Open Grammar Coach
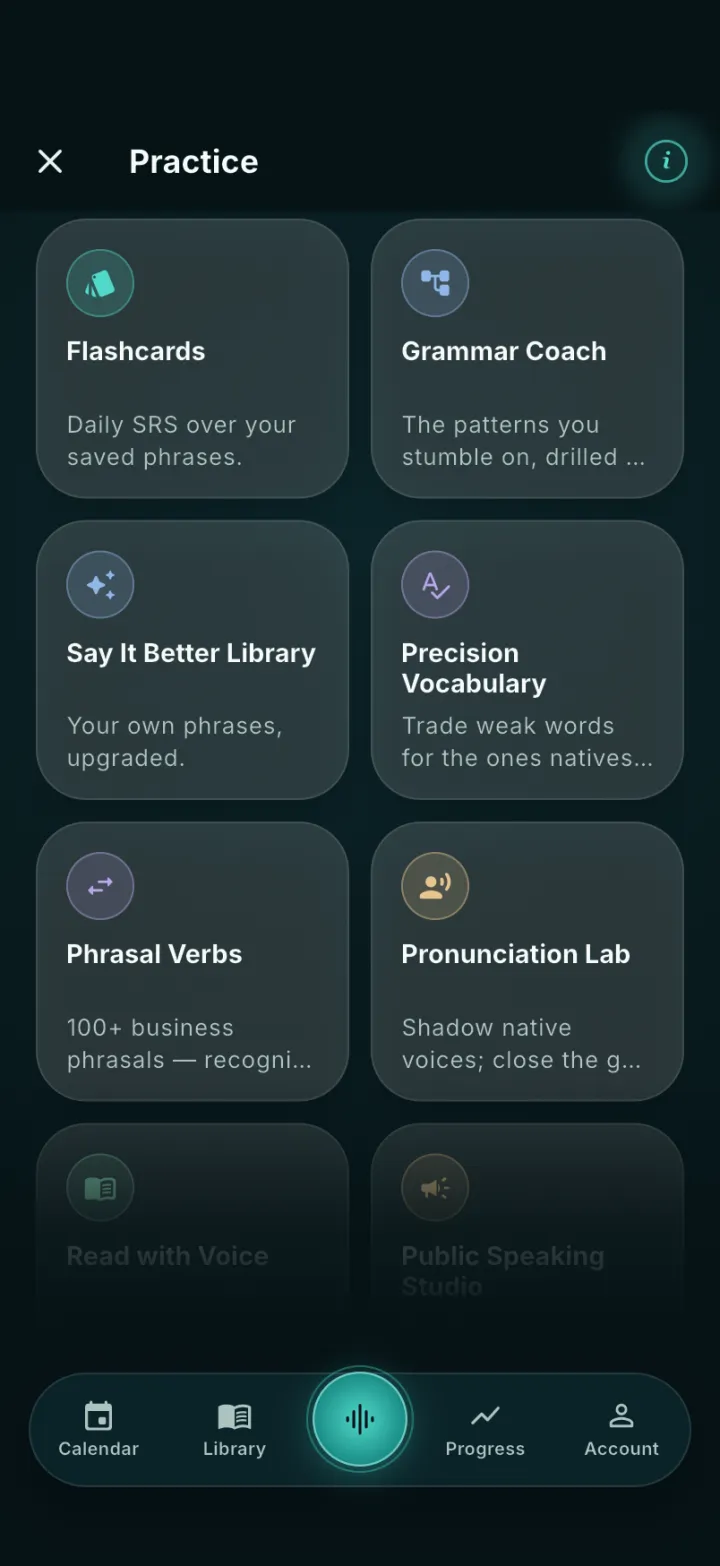 527,358
